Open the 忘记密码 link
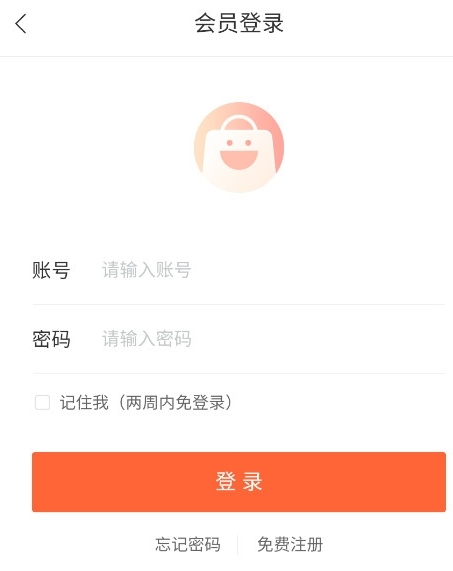The height and width of the screenshot is (571, 453). pyautogui.click(x=188, y=545)
